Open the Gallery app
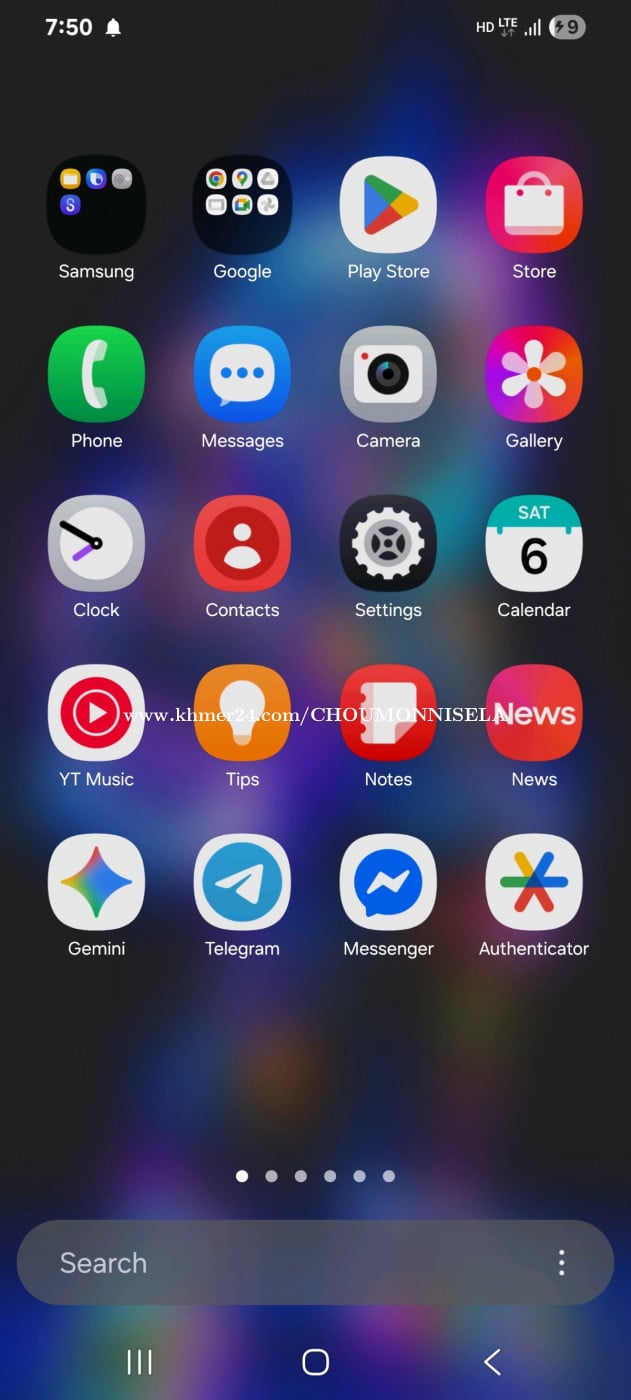Image resolution: width=631 pixels, height=1400 pixels. click(x=534, y=374)
